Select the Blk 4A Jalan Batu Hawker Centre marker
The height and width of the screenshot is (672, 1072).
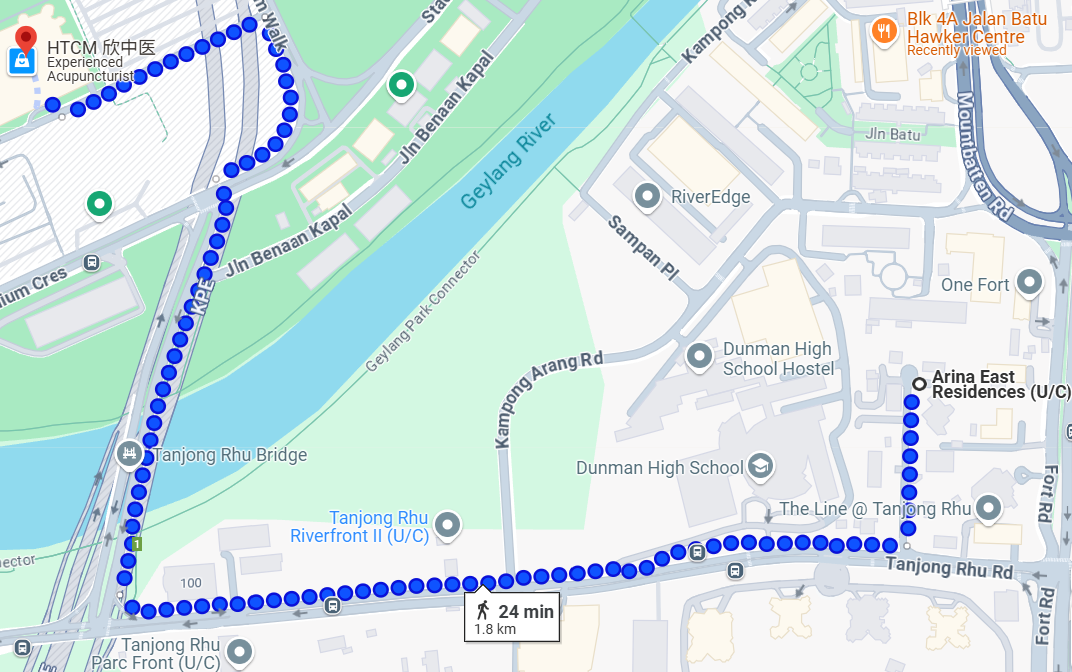pos(883,32)
